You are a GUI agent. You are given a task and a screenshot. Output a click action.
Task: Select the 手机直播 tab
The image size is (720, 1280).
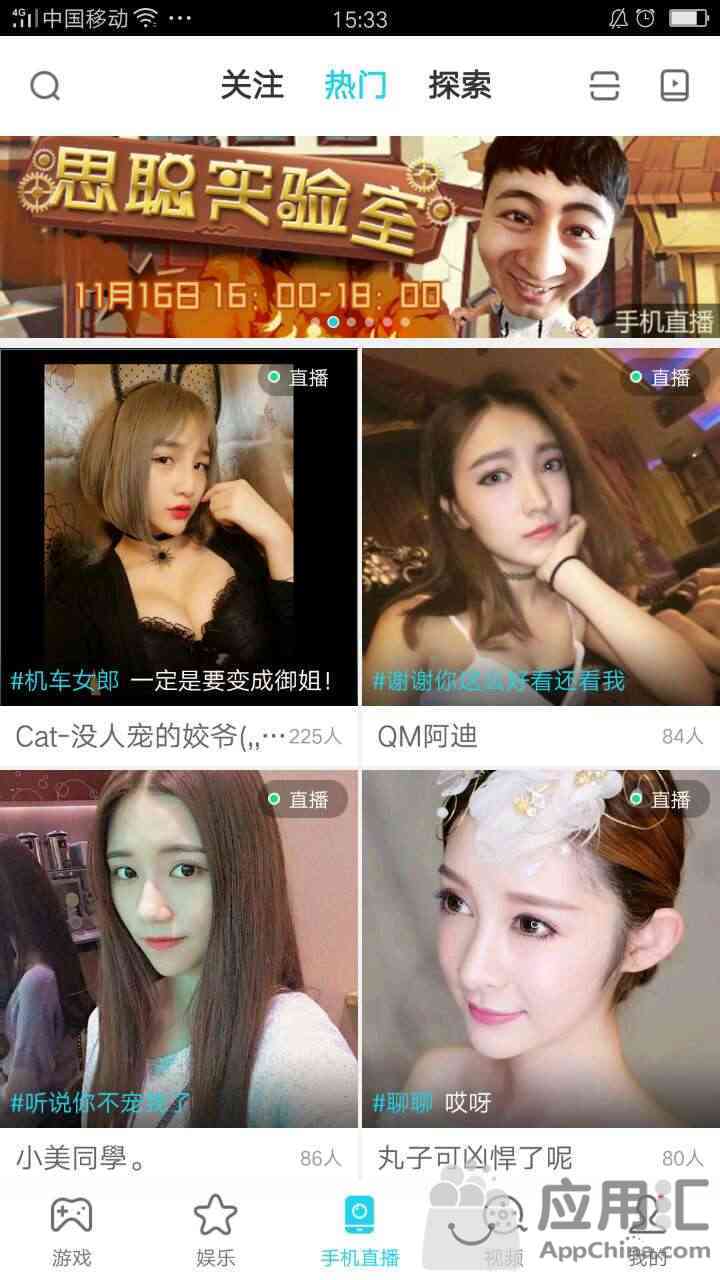point(359,1230)
